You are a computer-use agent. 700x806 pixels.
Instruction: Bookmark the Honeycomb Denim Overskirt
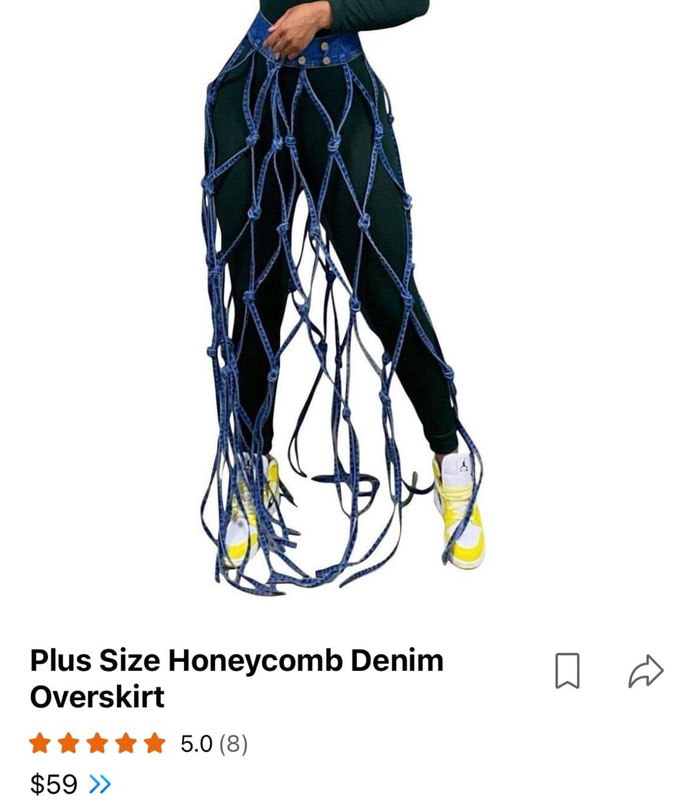(567, 670)
